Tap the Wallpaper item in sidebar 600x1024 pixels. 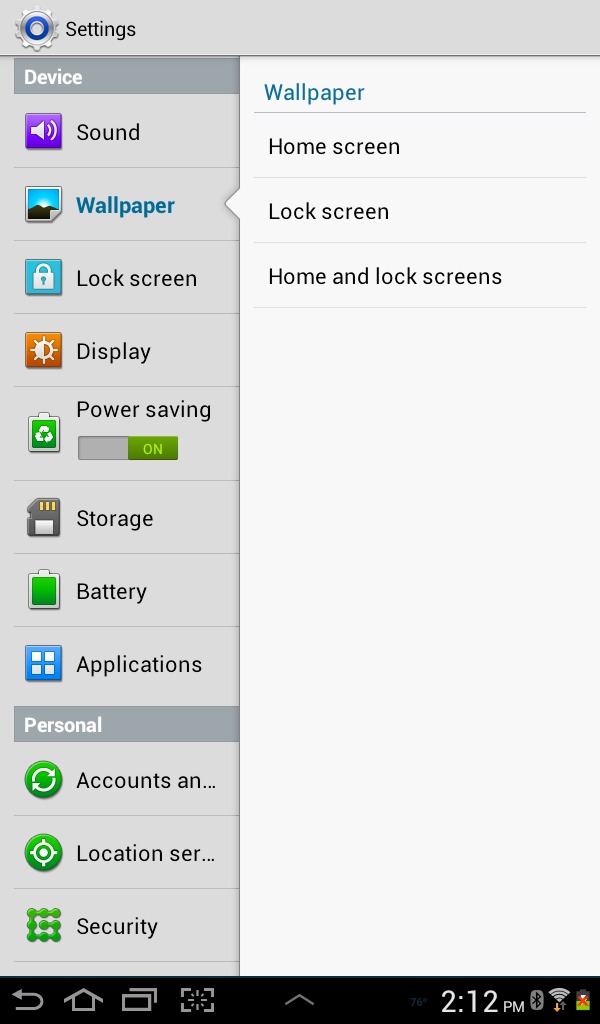[127, 204]
